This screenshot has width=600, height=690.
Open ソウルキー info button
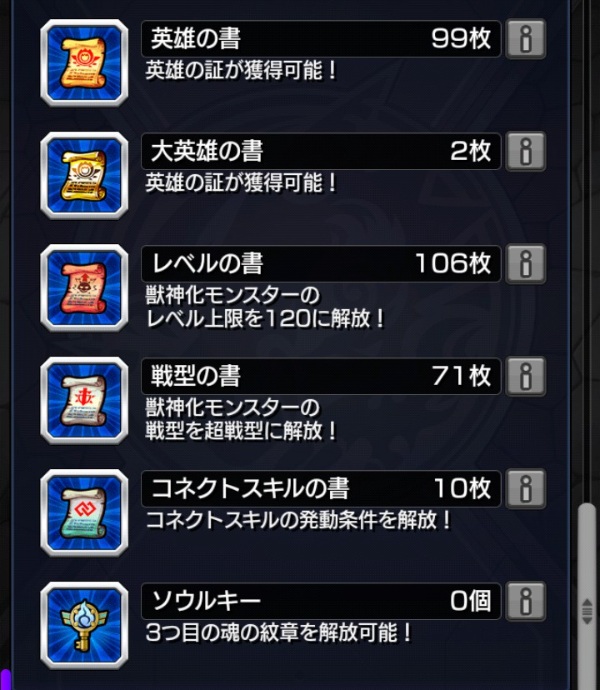(525, 601)
